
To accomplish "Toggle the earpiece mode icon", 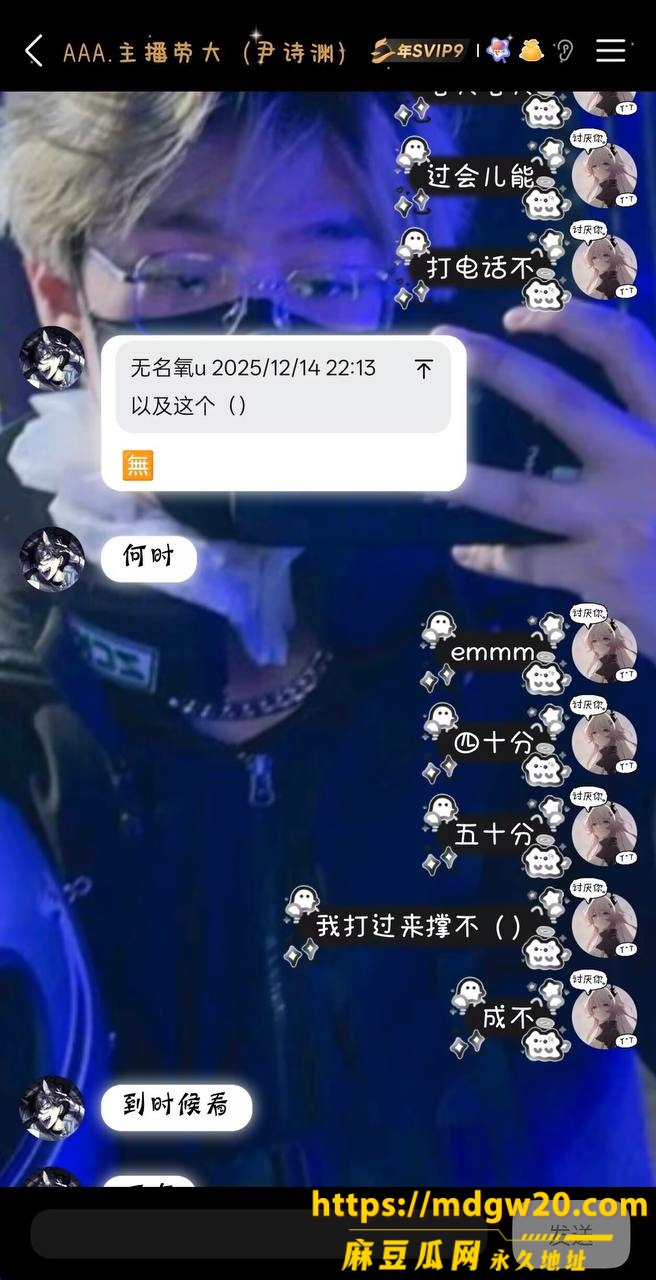I will click(565, 51).
